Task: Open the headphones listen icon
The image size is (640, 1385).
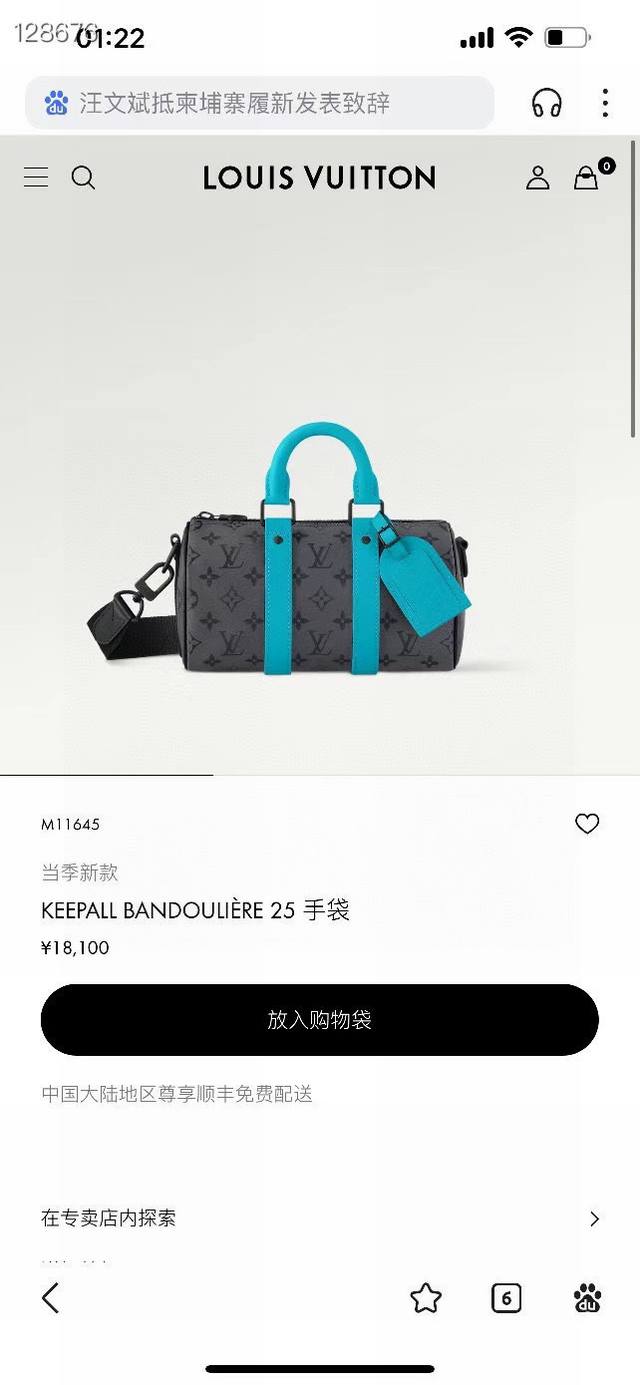Action: 547,103
